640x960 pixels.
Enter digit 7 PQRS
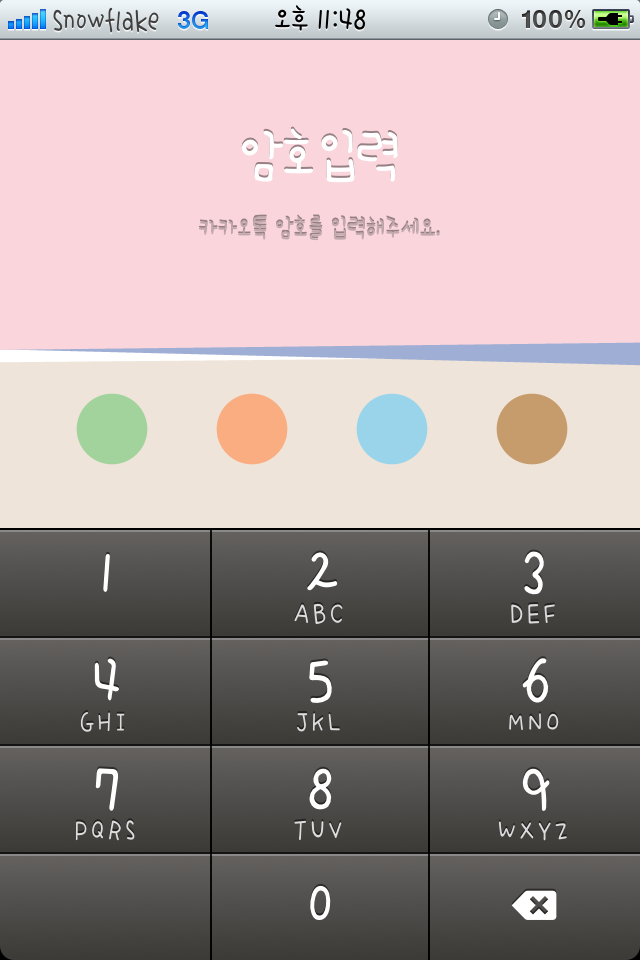tap(105, 800)
